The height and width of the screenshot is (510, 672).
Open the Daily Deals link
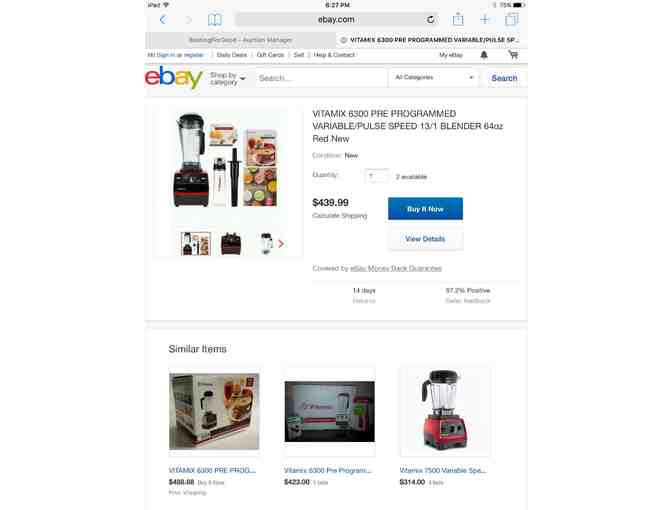tap(232, 55)
